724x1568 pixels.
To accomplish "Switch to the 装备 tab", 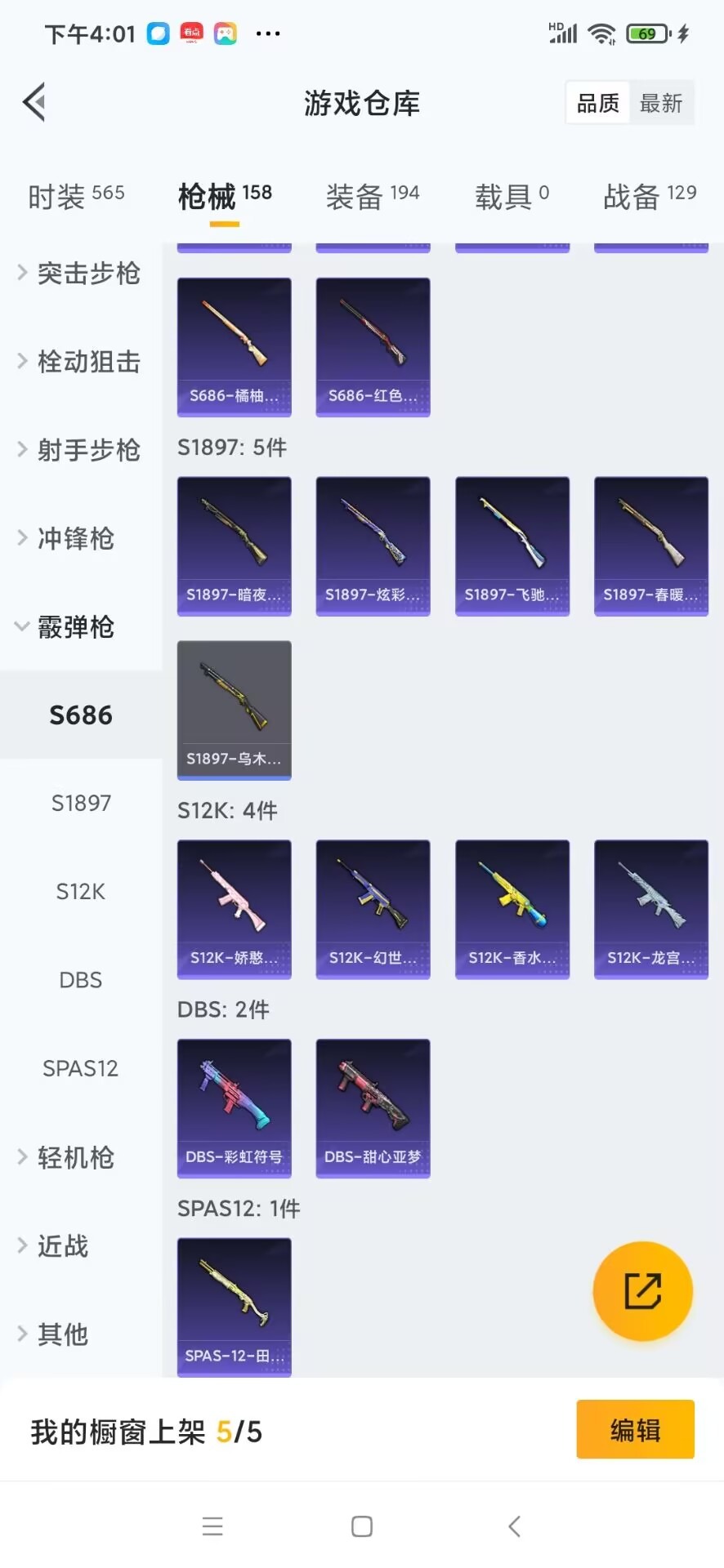I will point(372,196).
